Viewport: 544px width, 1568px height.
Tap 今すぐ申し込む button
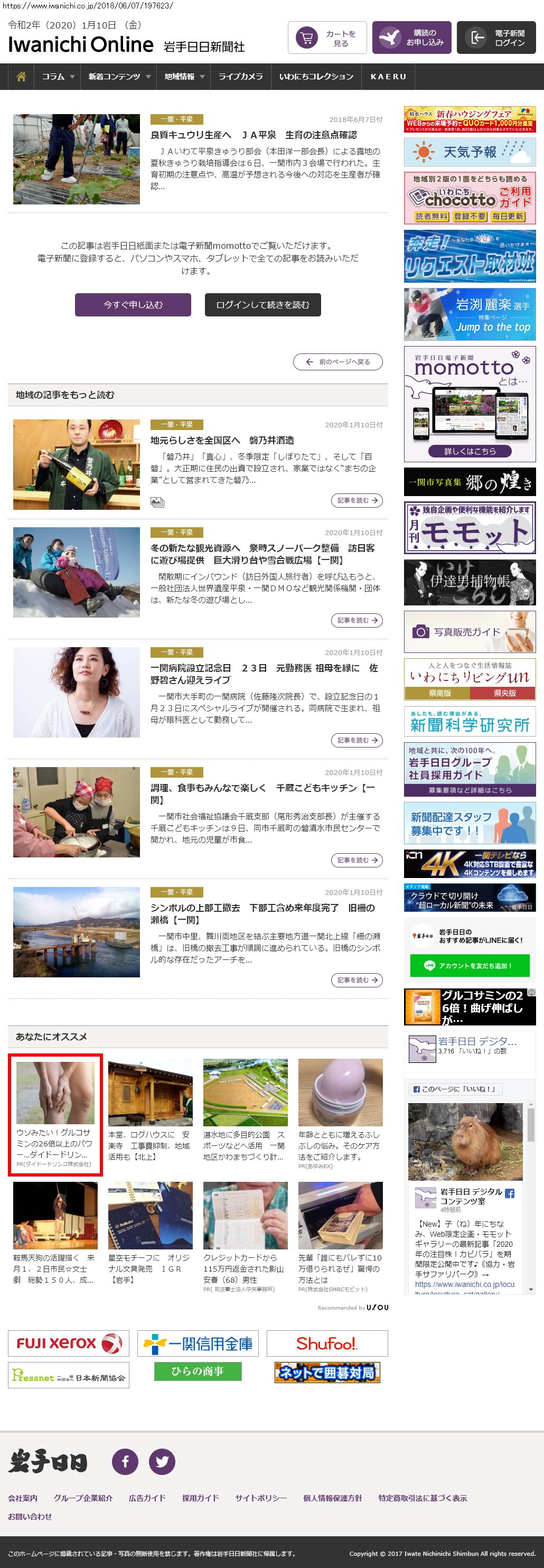[x=133, y=305]
